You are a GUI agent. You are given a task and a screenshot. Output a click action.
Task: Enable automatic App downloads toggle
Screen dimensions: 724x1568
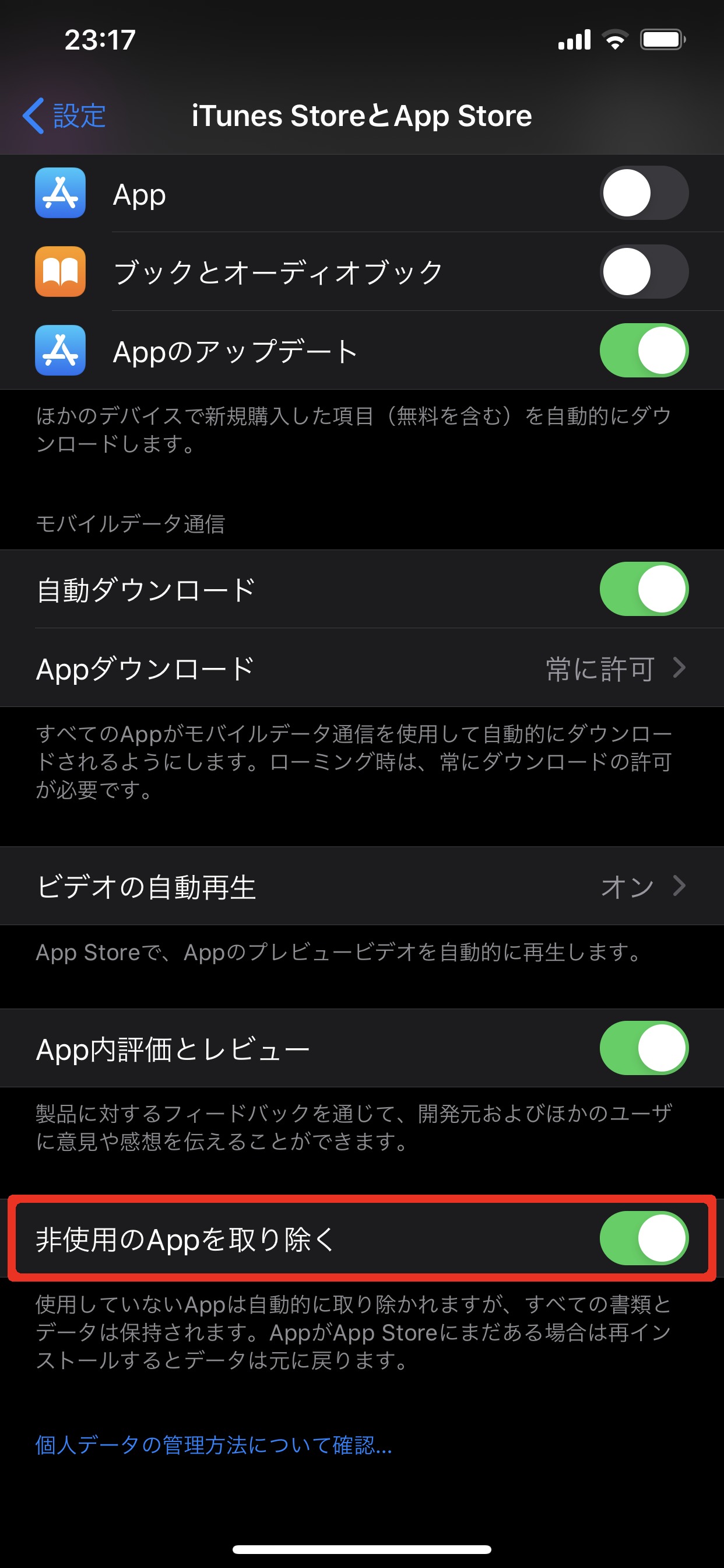[644, 193]
